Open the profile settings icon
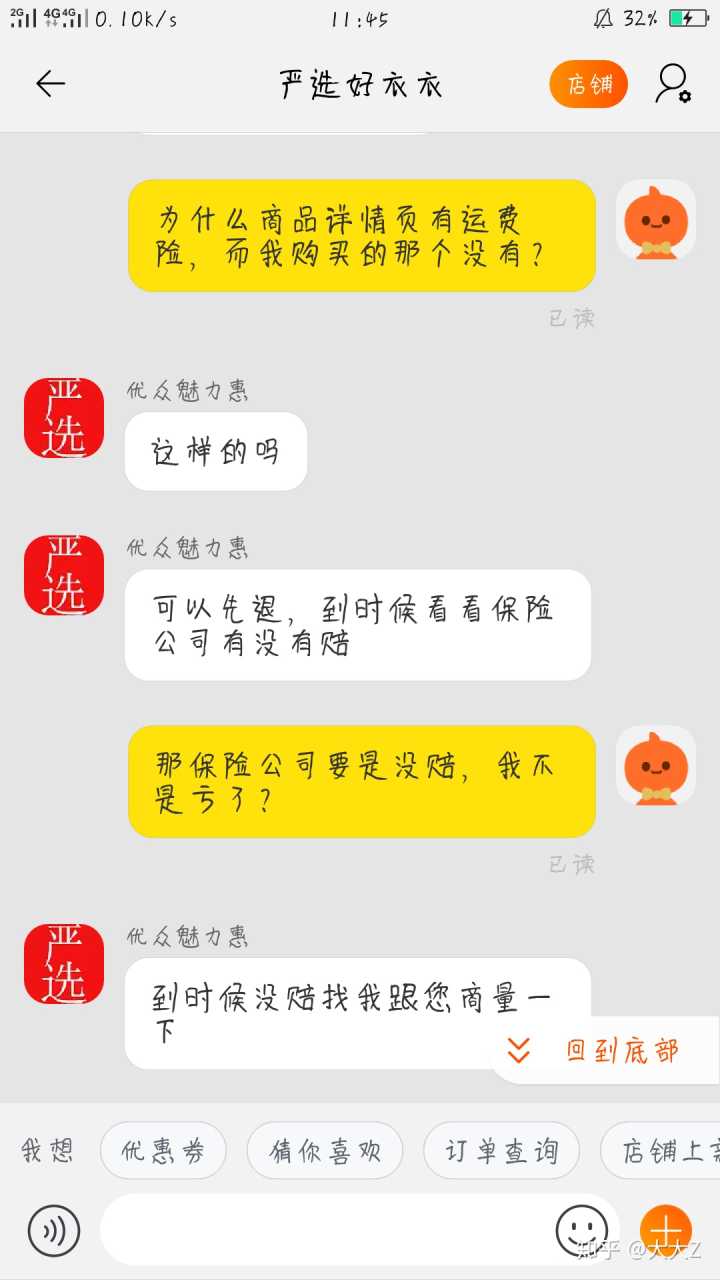The image size is (720, 1280). tap(673, 84)
